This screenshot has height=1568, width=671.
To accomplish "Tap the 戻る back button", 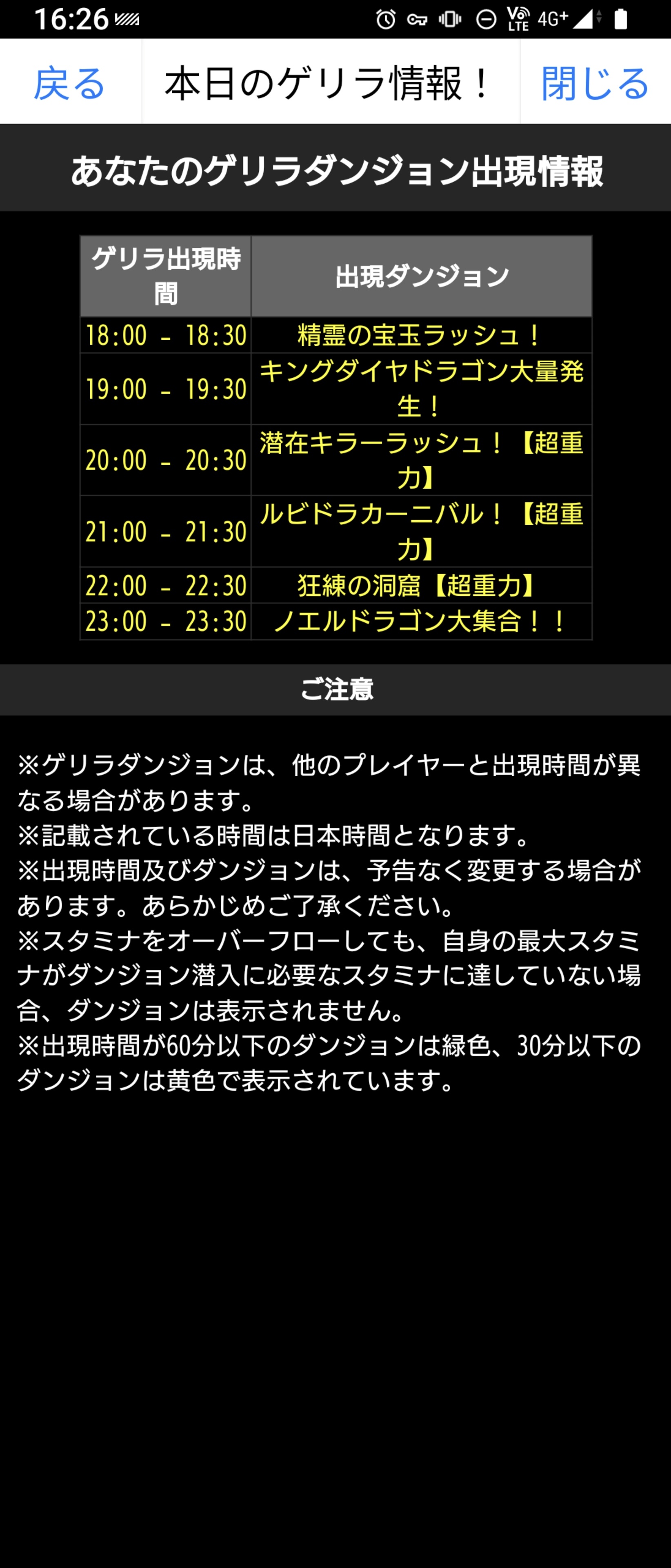I will pyautogui.click(x=70, y=83).
